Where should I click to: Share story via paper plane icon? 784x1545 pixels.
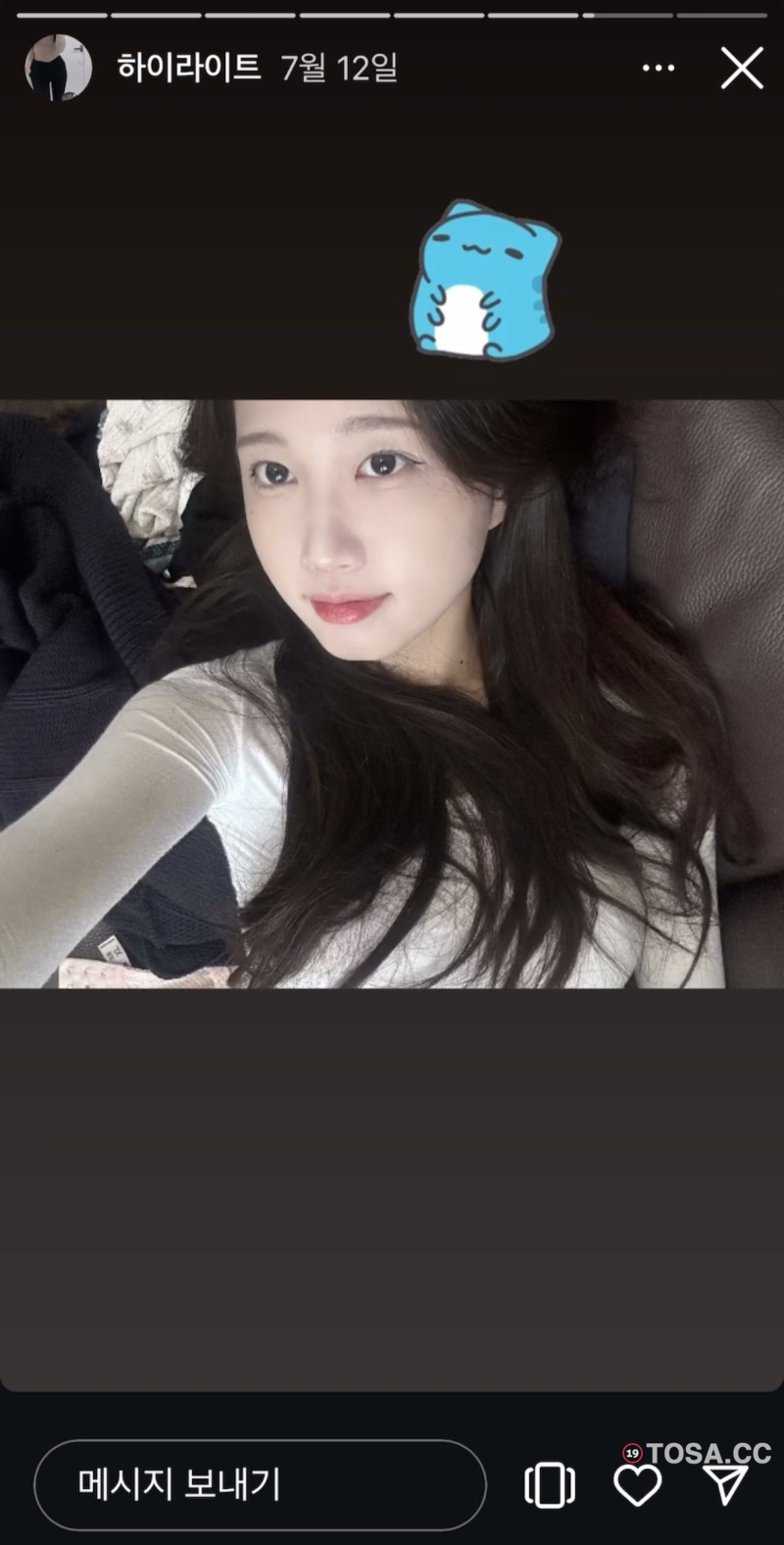(726, 1485)
